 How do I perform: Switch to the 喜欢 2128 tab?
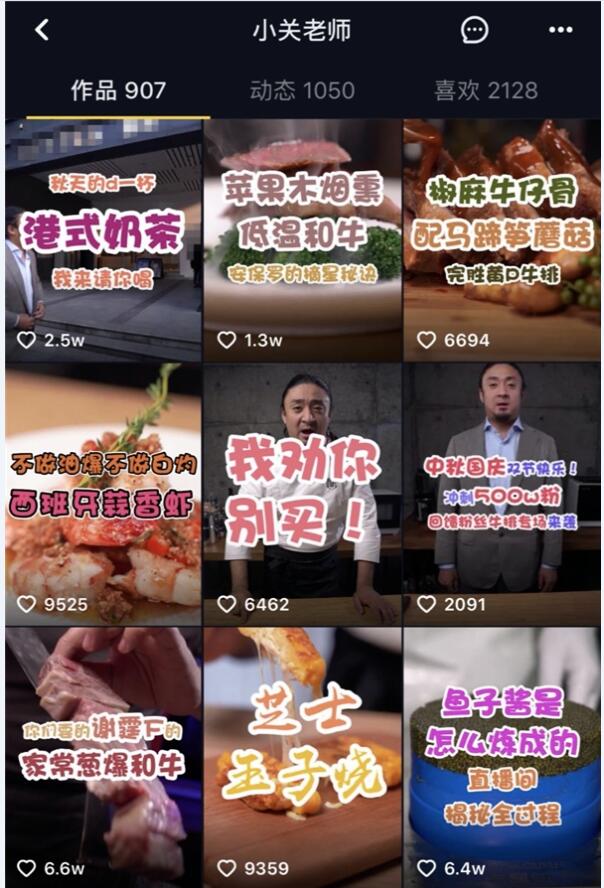point(485,91)
